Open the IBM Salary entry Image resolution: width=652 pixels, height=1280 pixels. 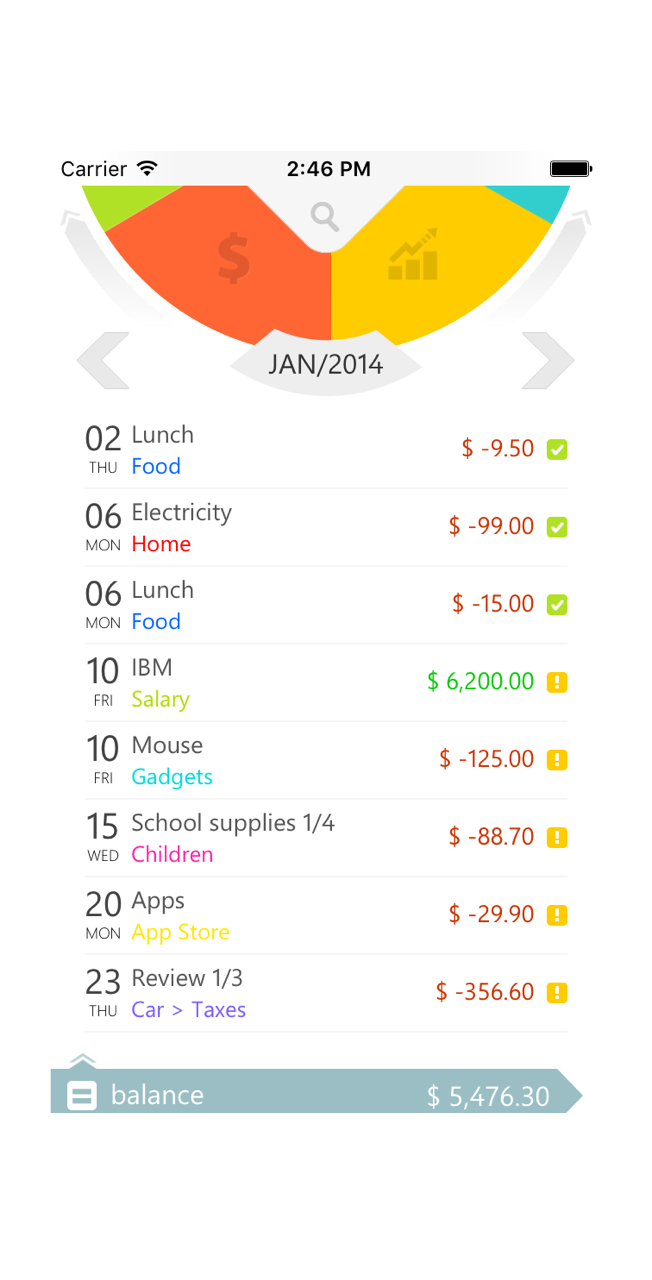[x=326, y=683]
